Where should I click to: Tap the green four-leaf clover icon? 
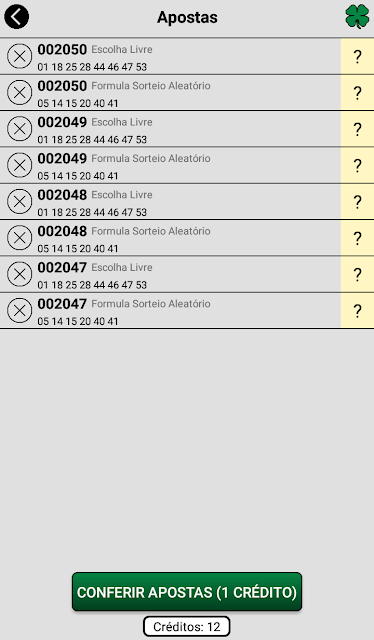pyautogui.click(x=357, y=17)
